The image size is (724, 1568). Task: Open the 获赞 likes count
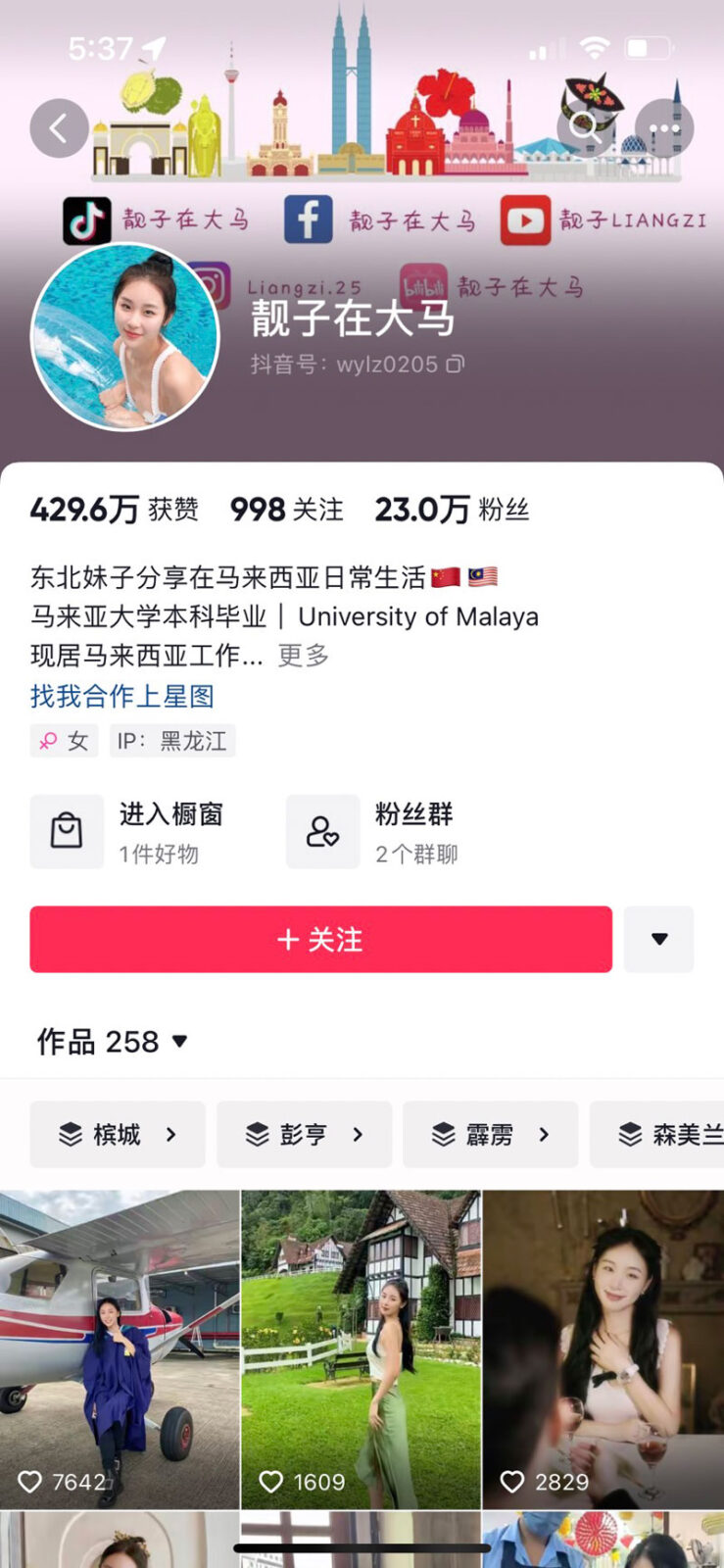(x=114, y=510)
